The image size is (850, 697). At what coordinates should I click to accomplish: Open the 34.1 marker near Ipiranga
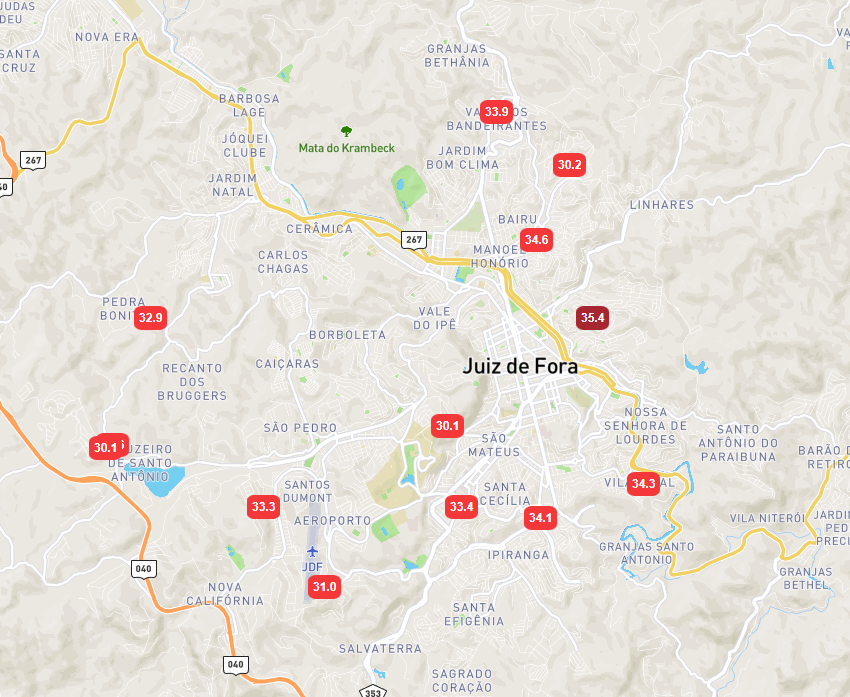point(541,518)
